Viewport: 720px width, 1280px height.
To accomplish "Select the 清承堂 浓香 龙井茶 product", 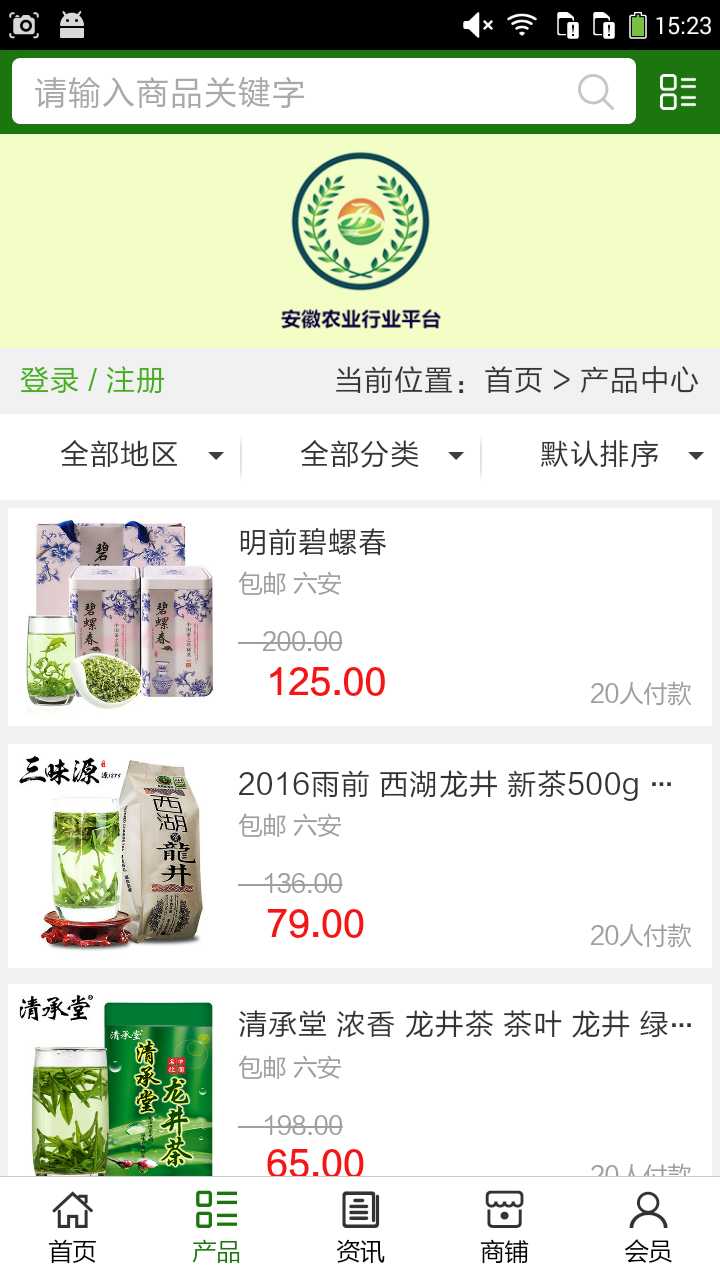I will (x=360, y=1080).
